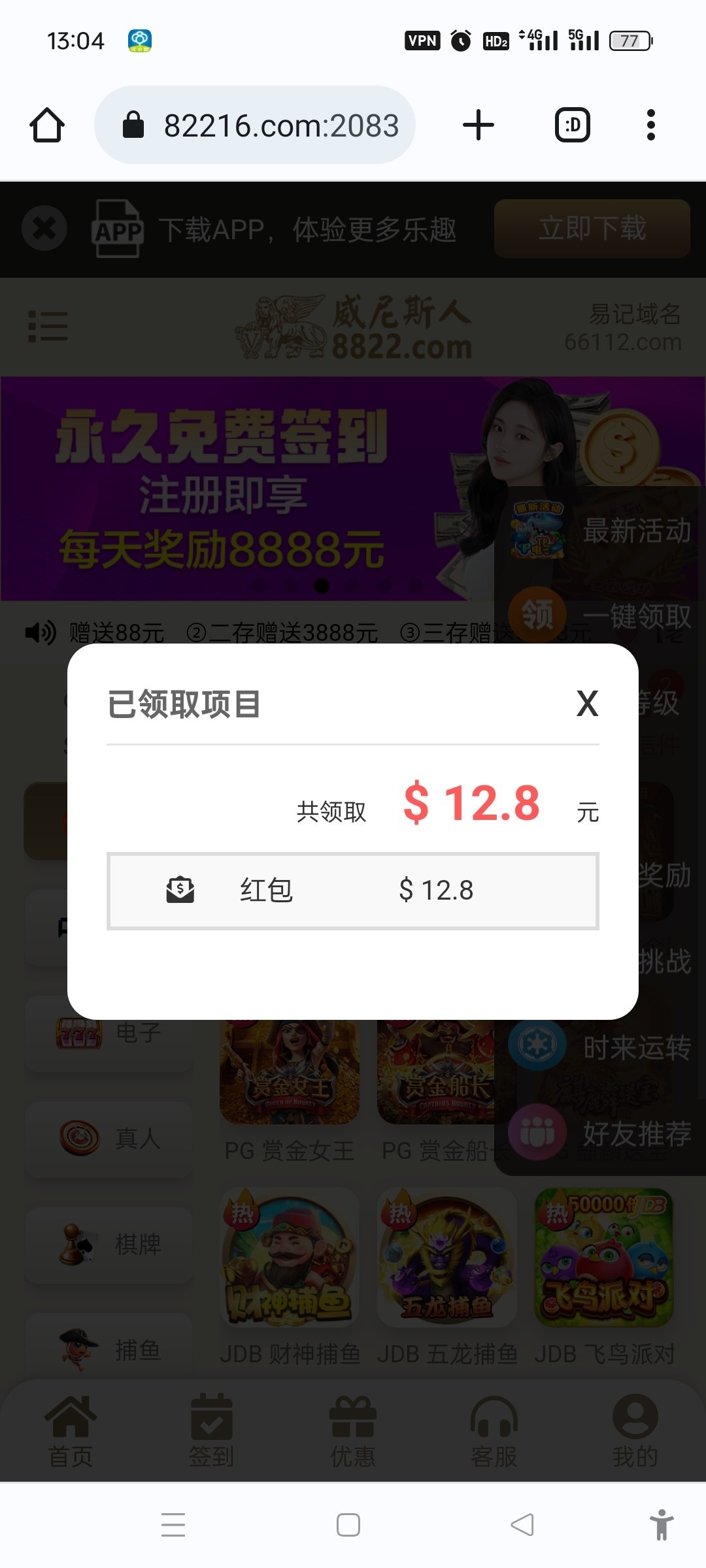Open the browser overflow menu

coord(650,125)
